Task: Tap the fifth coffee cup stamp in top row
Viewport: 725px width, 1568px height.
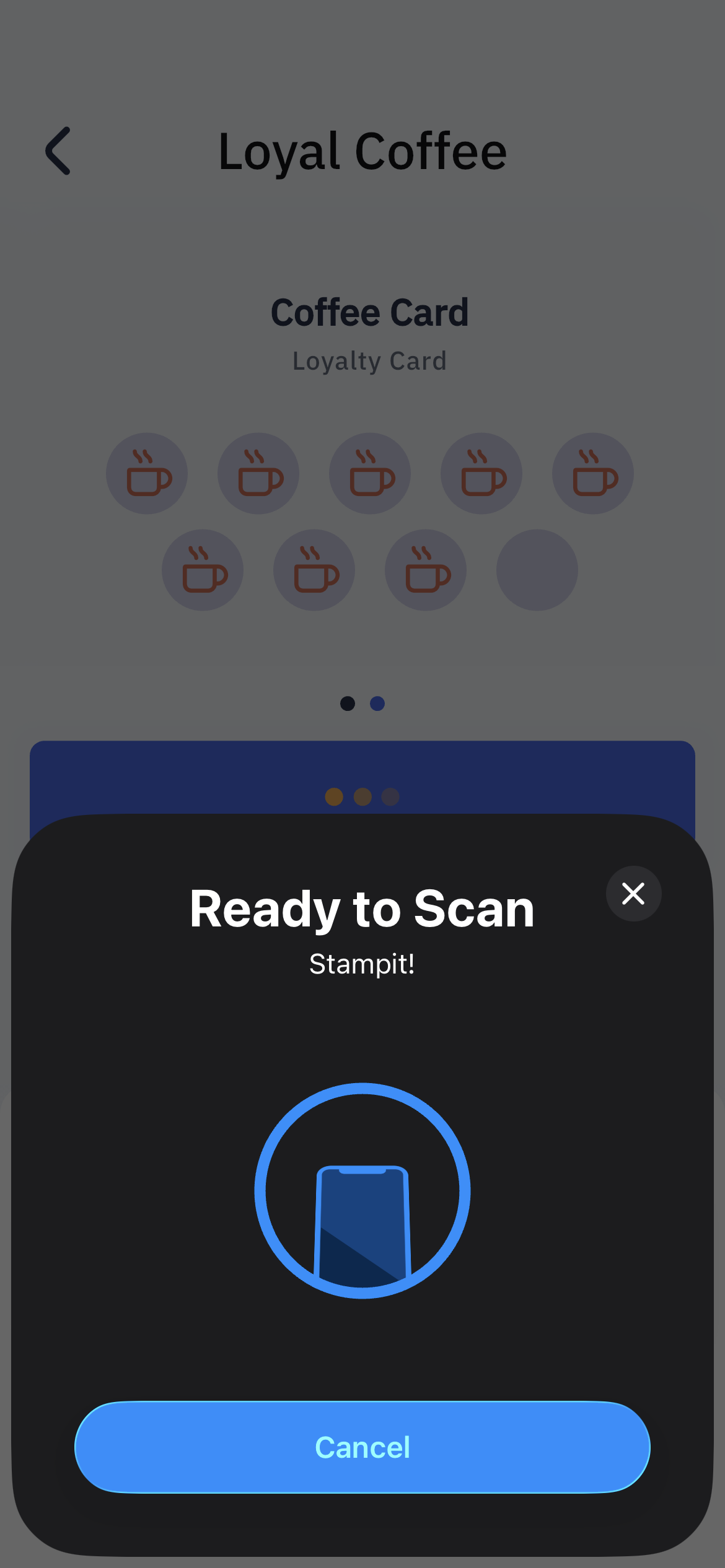Action: 592,474
